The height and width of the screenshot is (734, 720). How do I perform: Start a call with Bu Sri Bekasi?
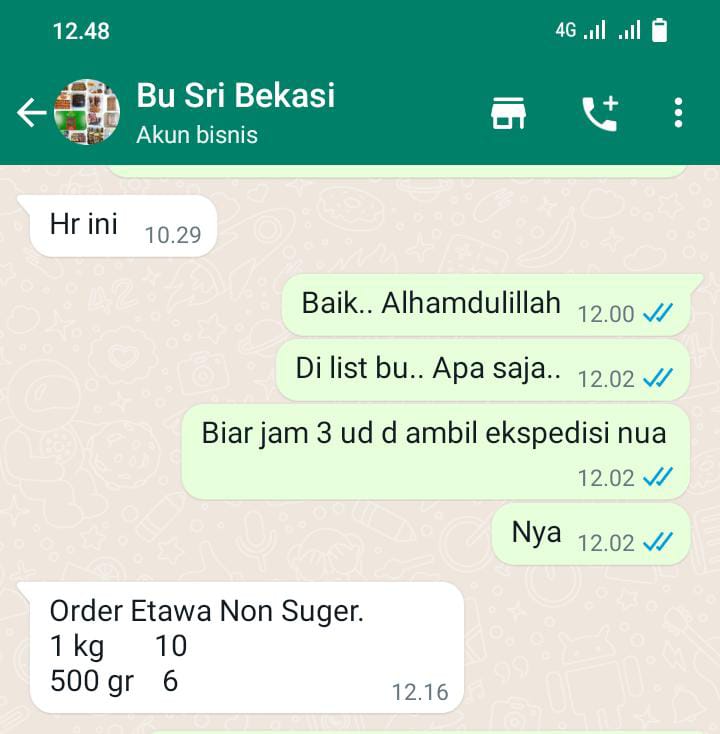[x=600, y=113]
